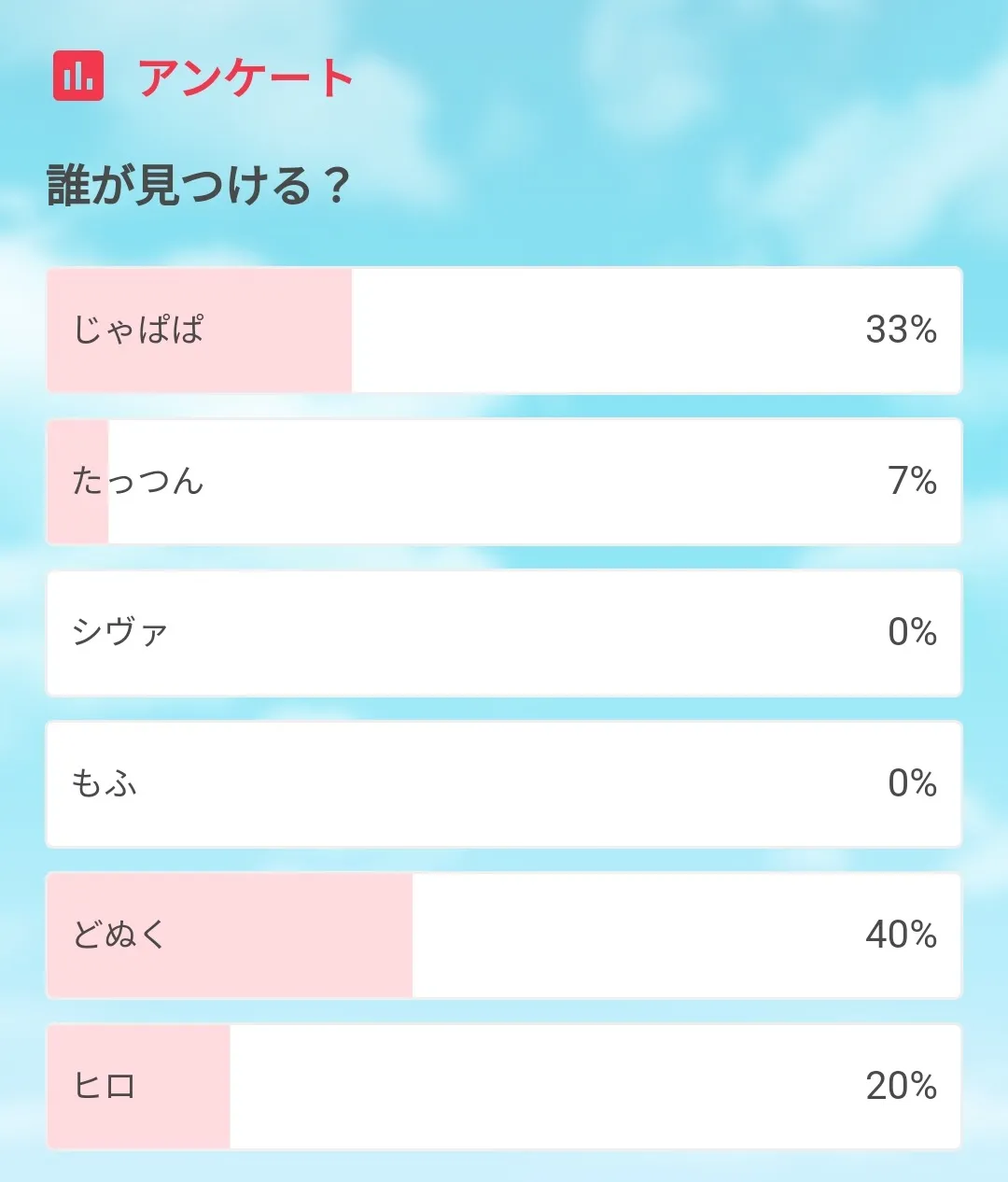Choose シヴァ as your answer

(504, 633)
